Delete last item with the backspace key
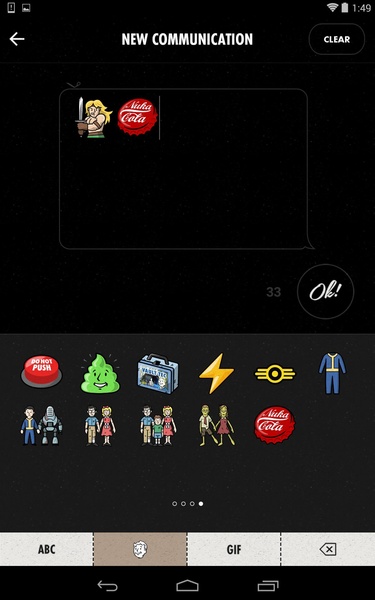The height and width of the screenshot is (600, 375). tap(328, 549)
